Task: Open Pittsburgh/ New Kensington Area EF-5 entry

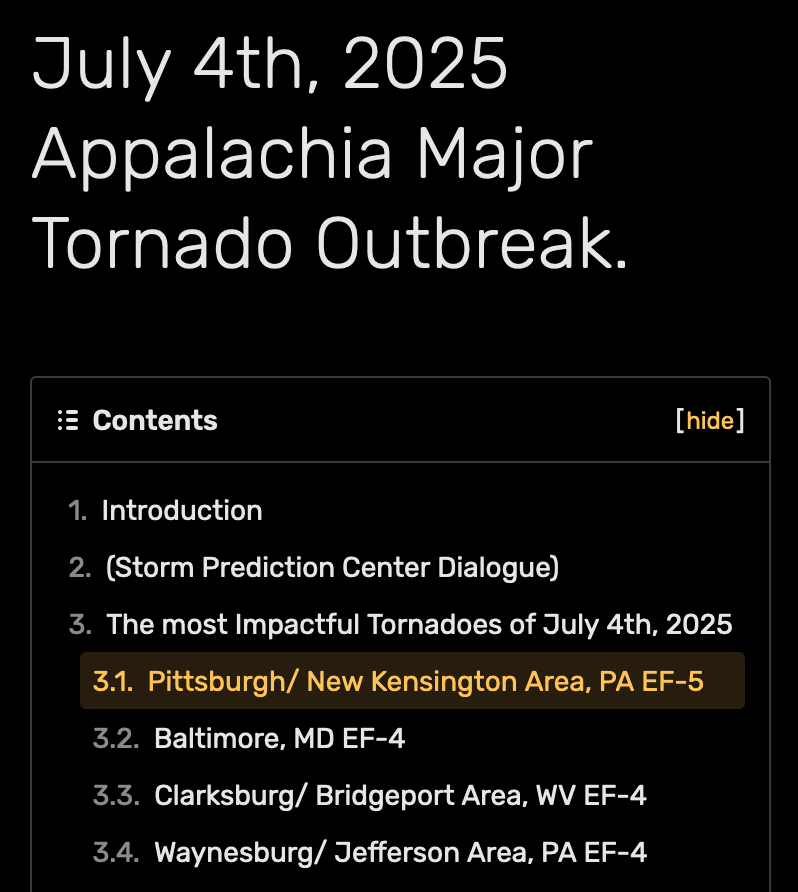Action: tap(425, 681)
